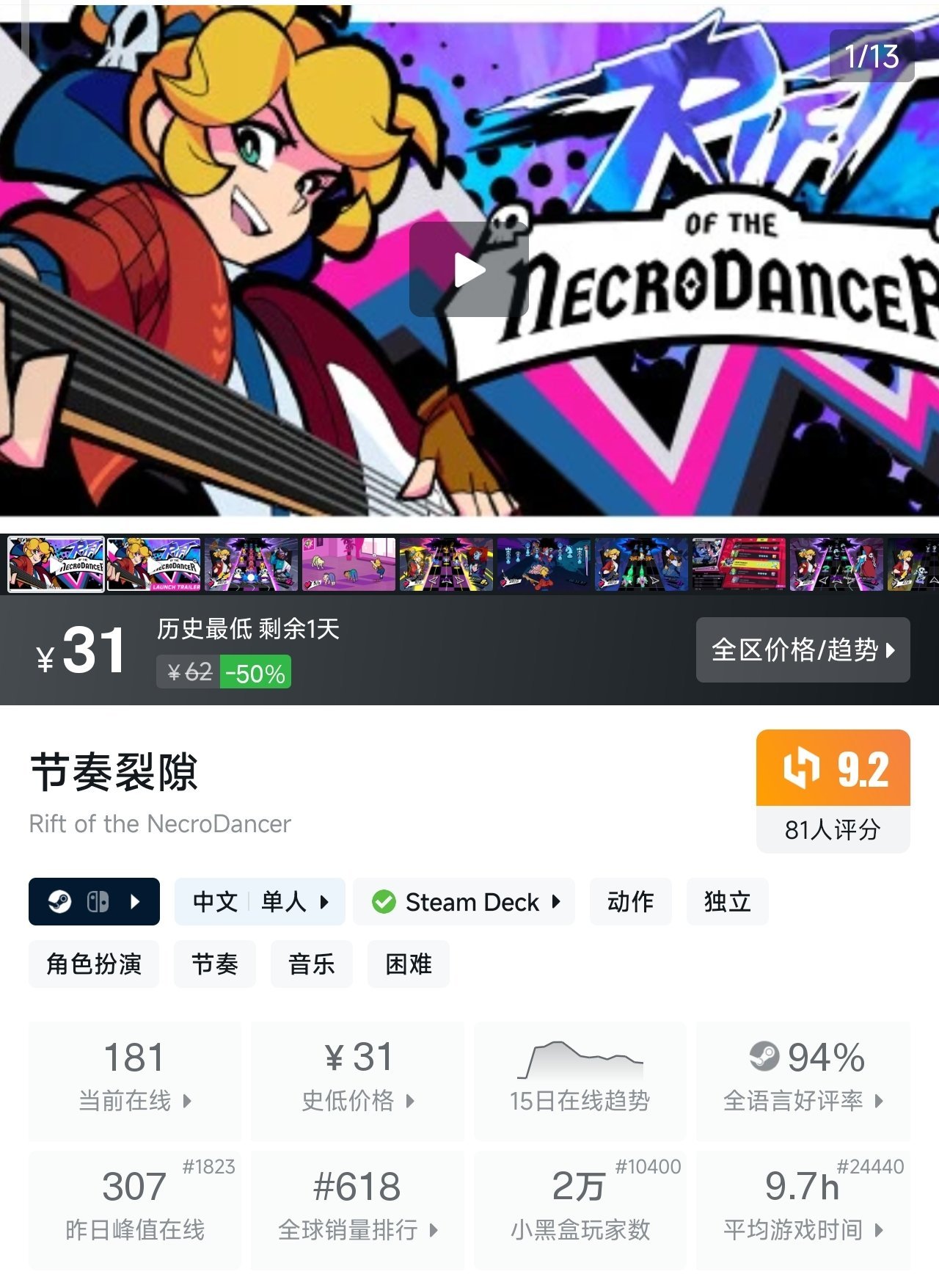The height and width of the screenshot is (1288, 939).
Task: Select the 独立 tag
Action: point(727,901)
